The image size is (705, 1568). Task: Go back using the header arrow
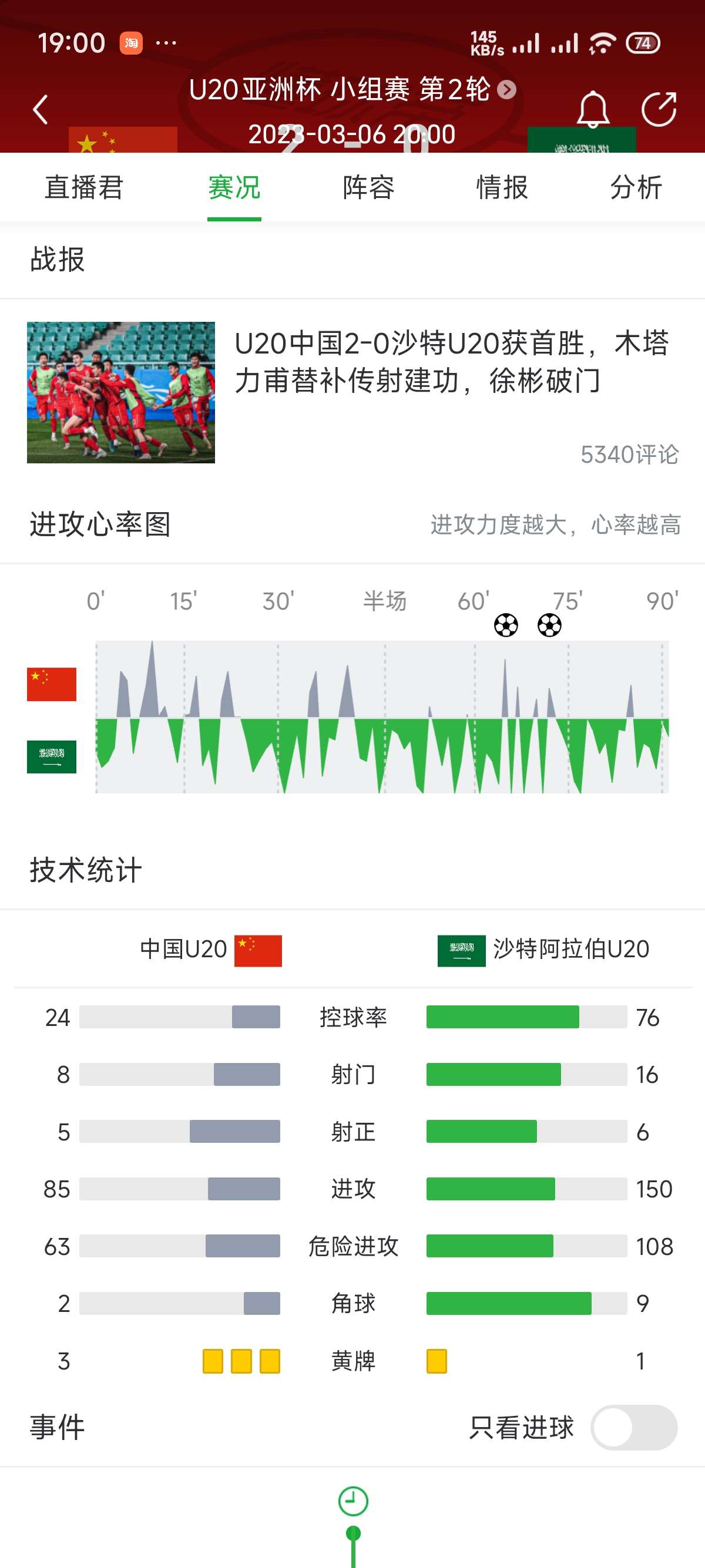pyautogui.click(x=41, y=110)
